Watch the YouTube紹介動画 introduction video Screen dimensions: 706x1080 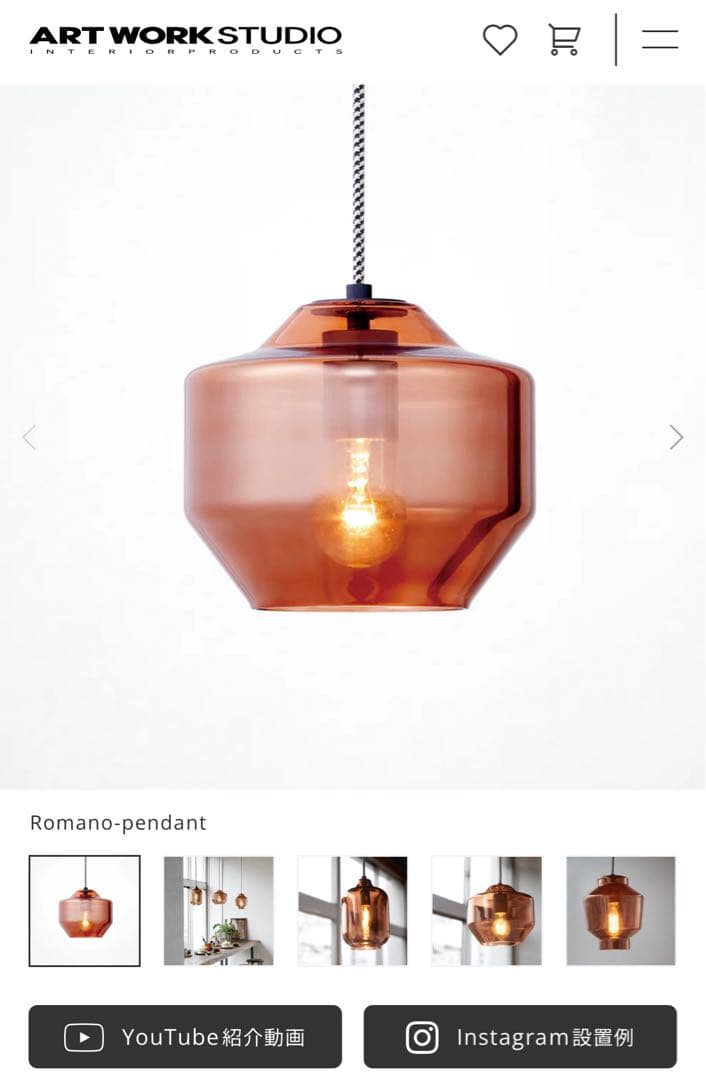pyautogui.click(x=185, y=1037)
